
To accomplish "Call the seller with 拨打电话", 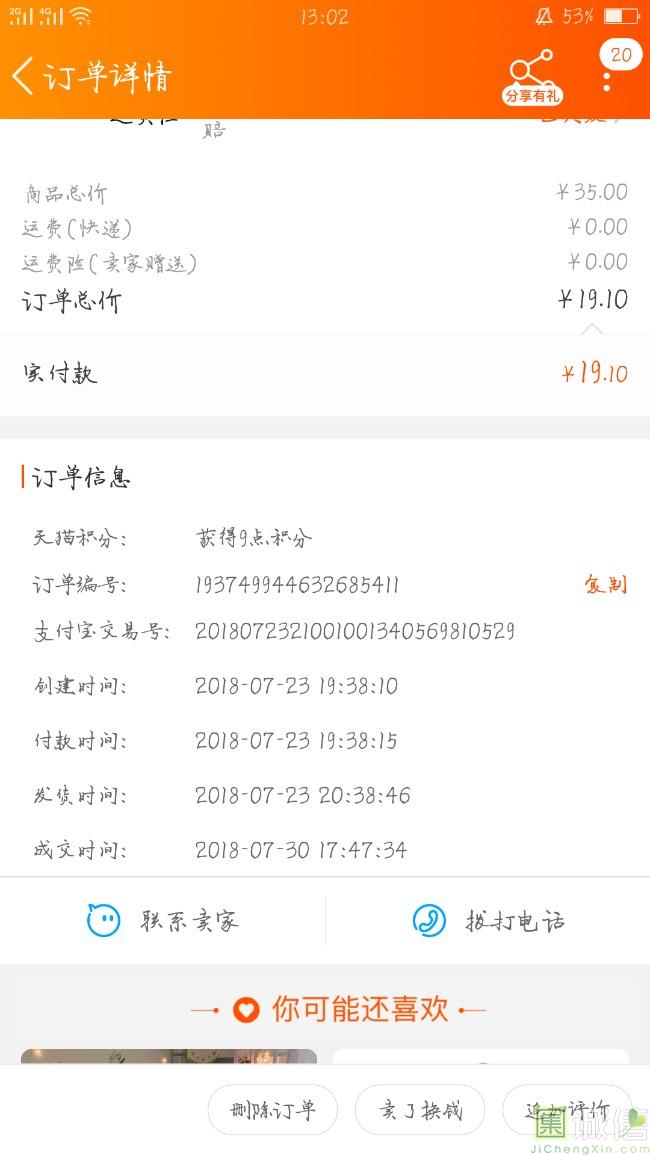I will pyautogui.click(x=489, y=921).
